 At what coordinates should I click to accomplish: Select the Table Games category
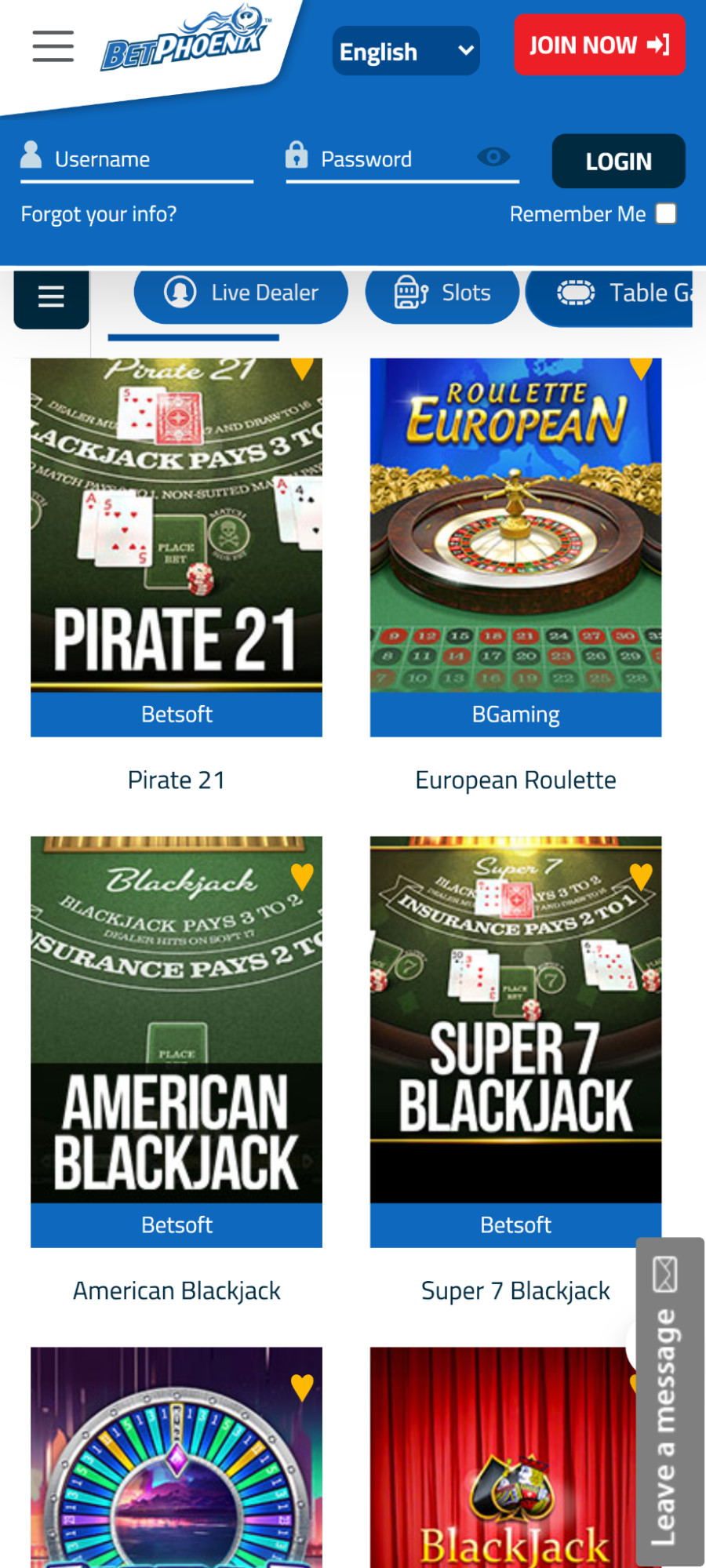click(x=620, y=293)
